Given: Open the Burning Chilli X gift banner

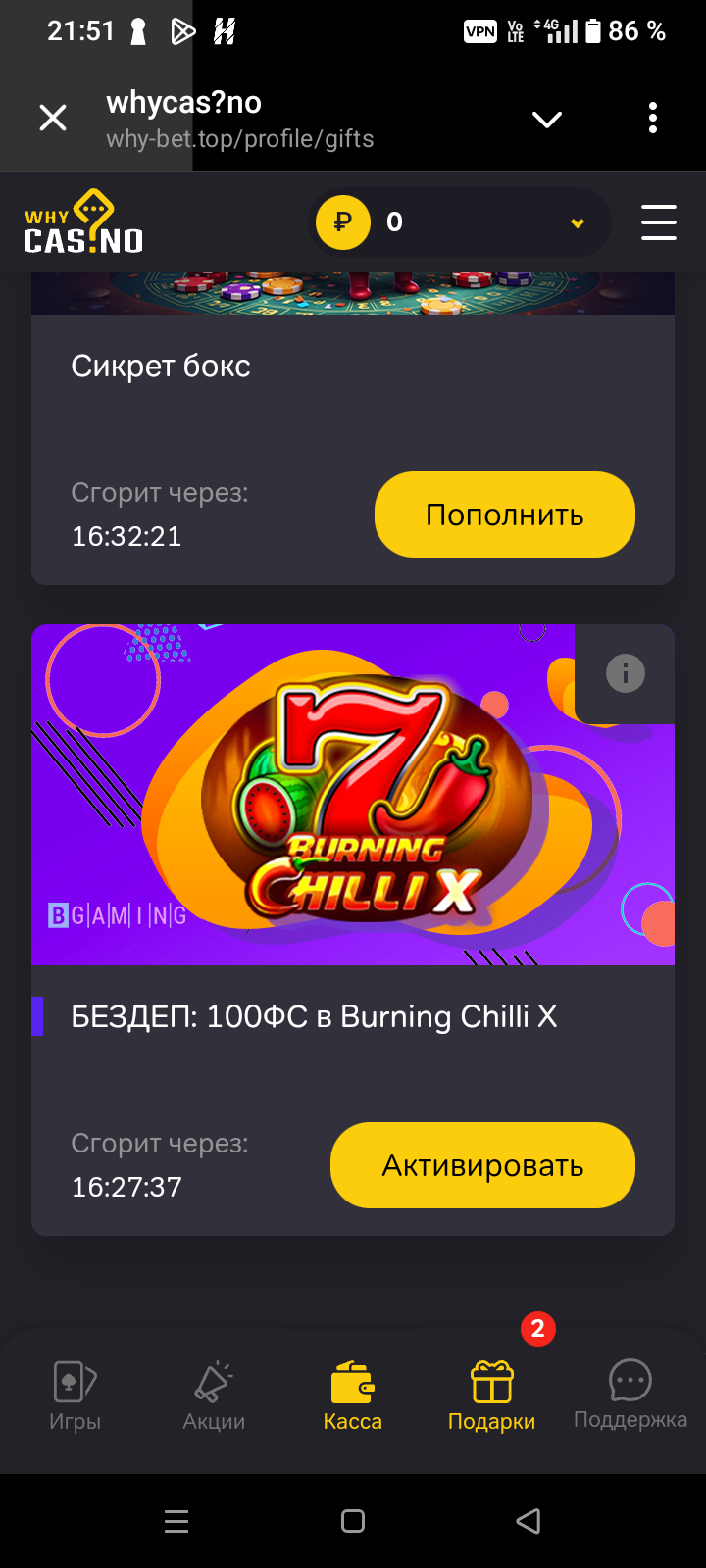Looking at the screenshot, I should tap(353, 795).
